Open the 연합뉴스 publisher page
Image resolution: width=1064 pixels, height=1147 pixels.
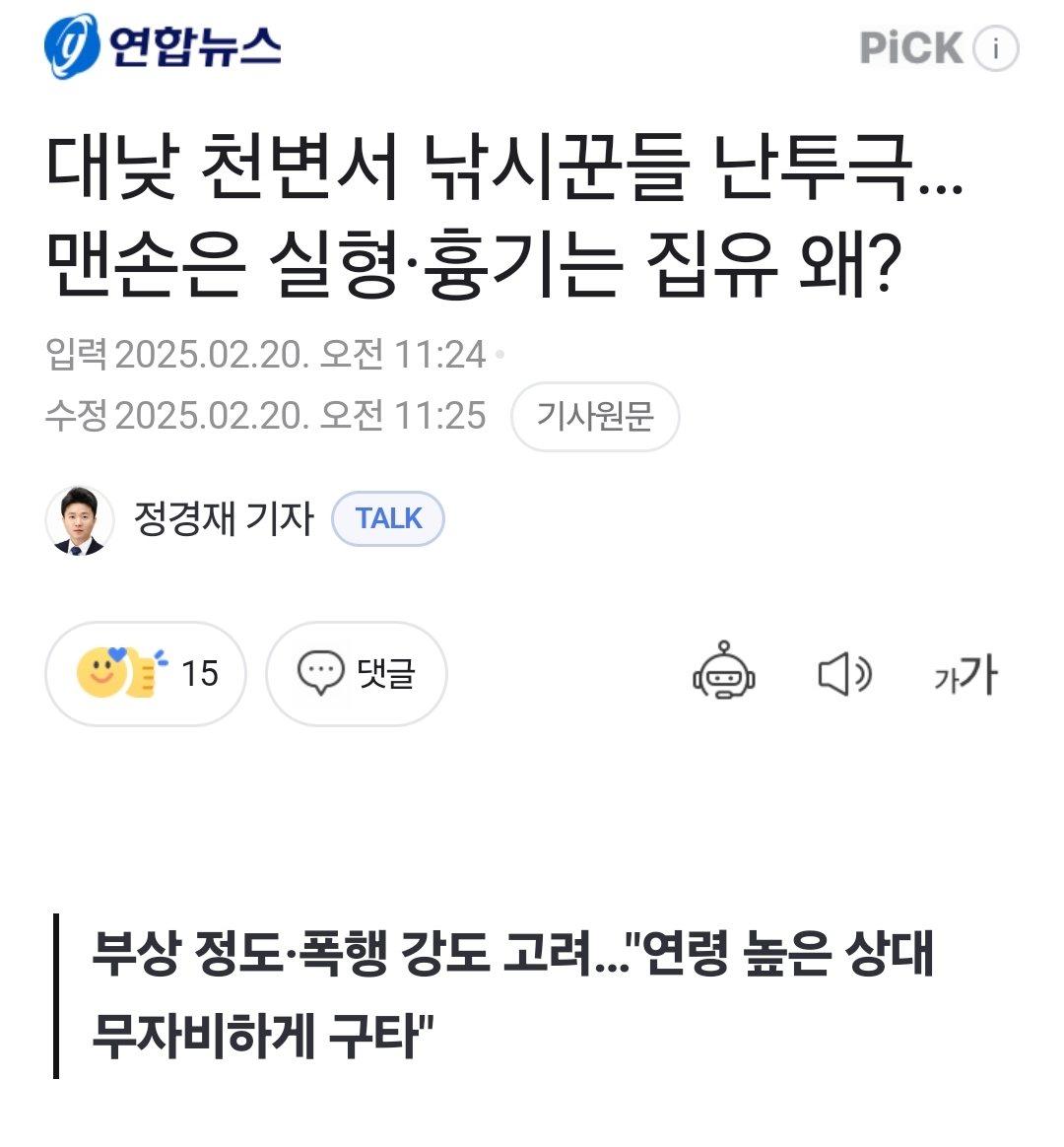pos(164,46)
